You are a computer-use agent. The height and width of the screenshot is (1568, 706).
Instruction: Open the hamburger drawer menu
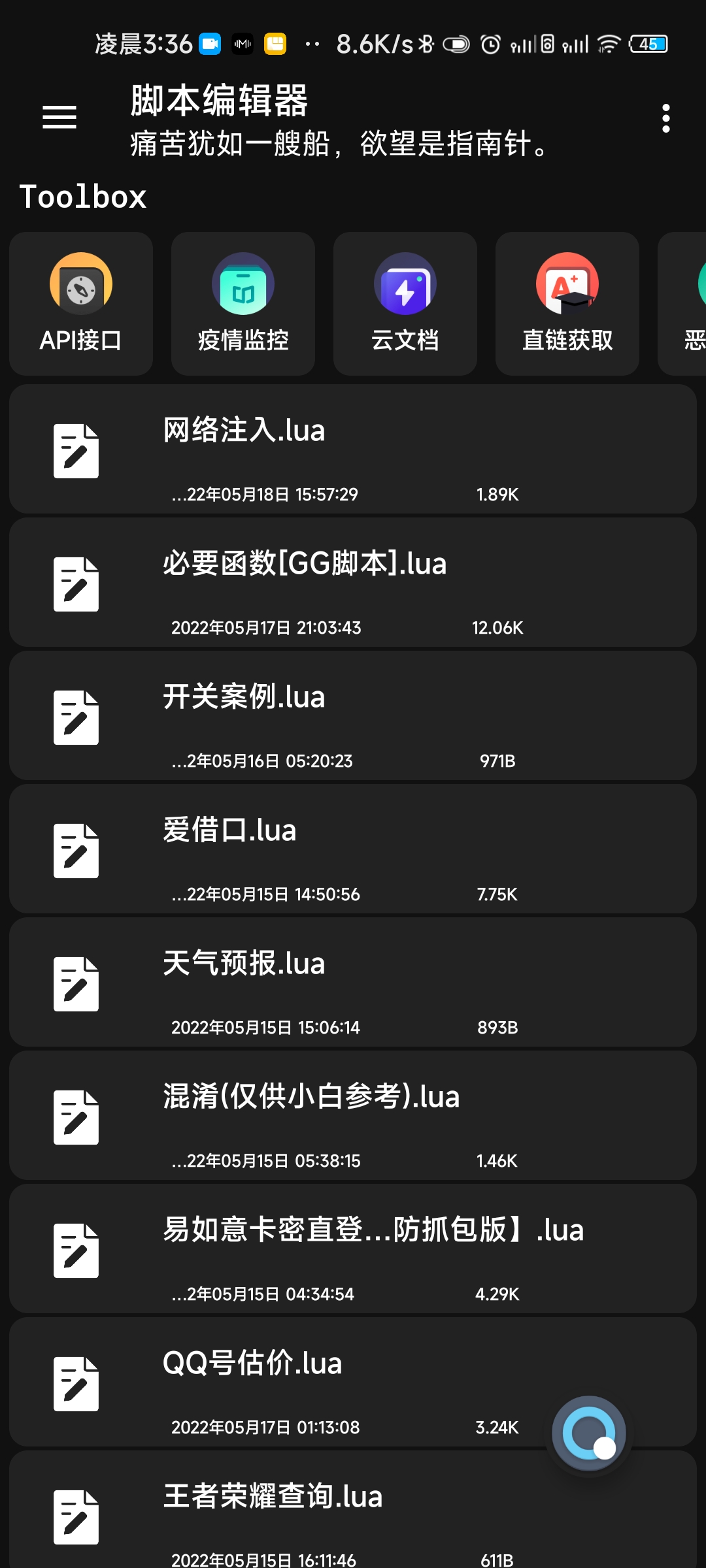59,118
